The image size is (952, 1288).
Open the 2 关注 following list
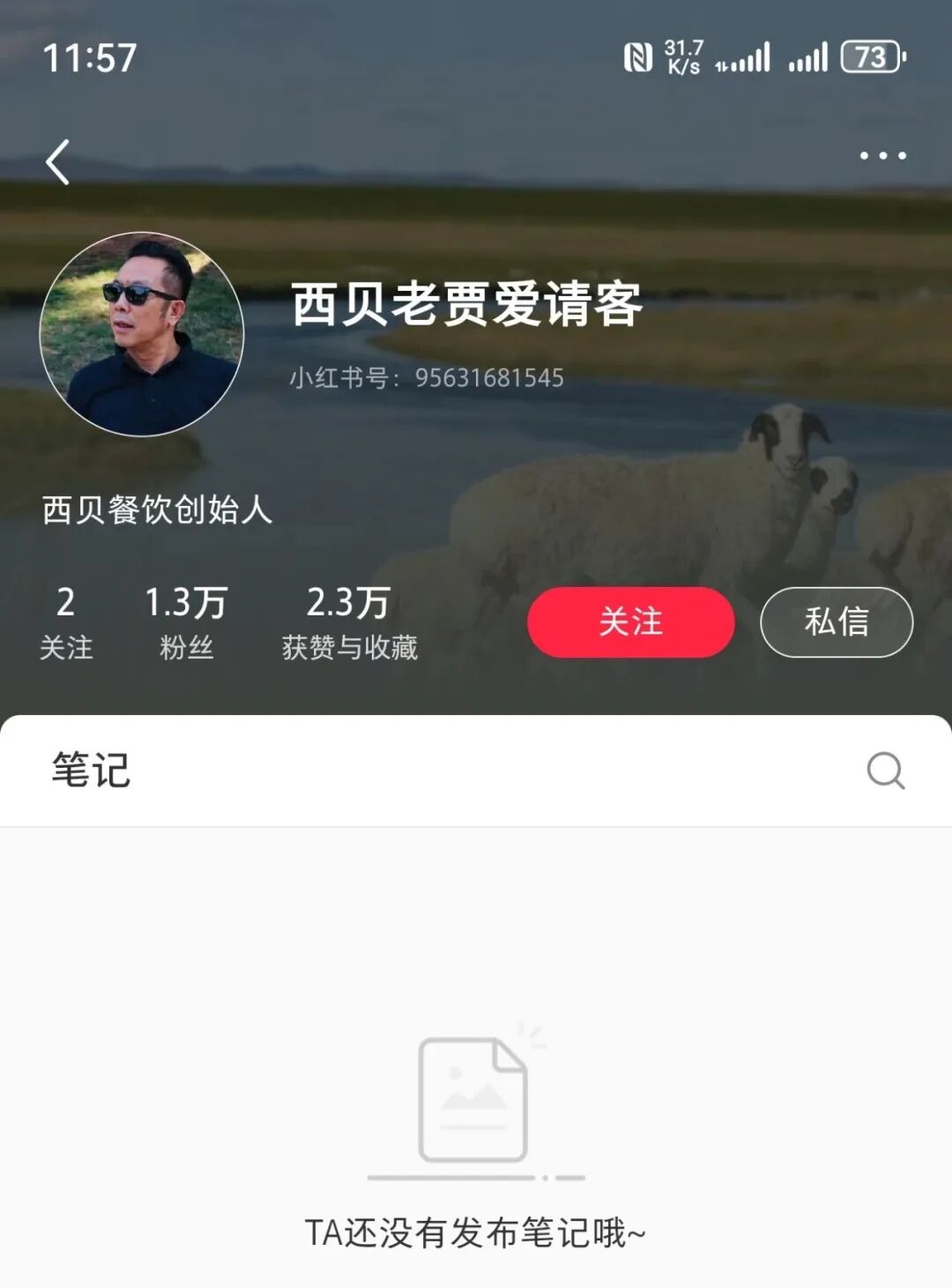66,622
